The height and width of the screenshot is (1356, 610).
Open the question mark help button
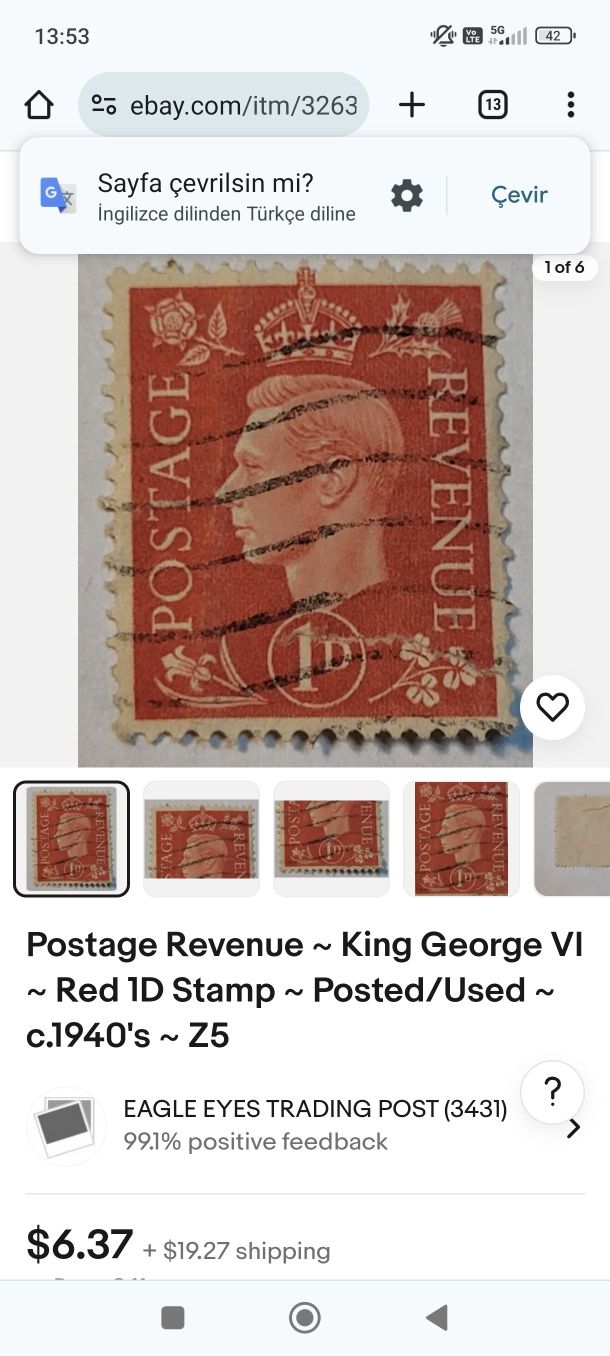[552, 1093]
